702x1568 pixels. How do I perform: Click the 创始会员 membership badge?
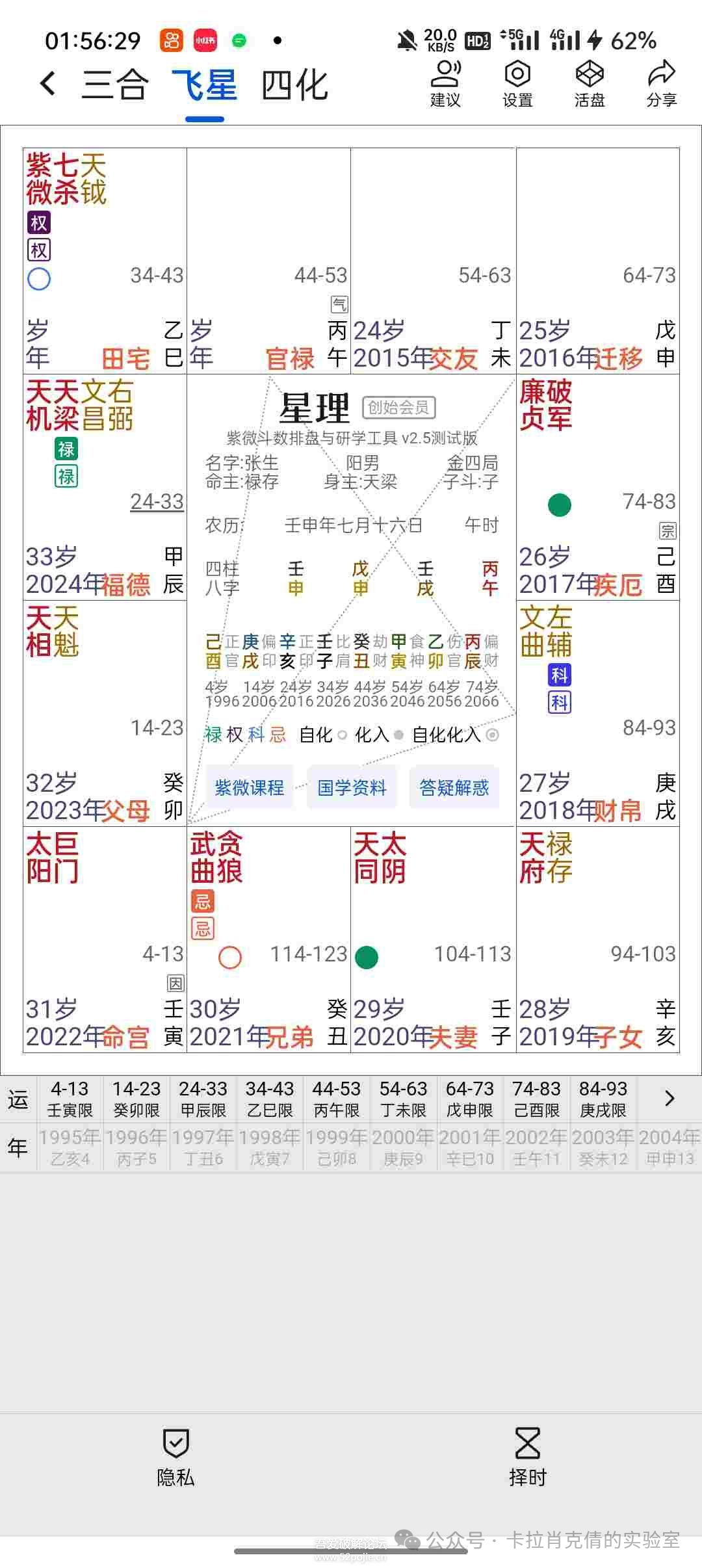point(397,408)
